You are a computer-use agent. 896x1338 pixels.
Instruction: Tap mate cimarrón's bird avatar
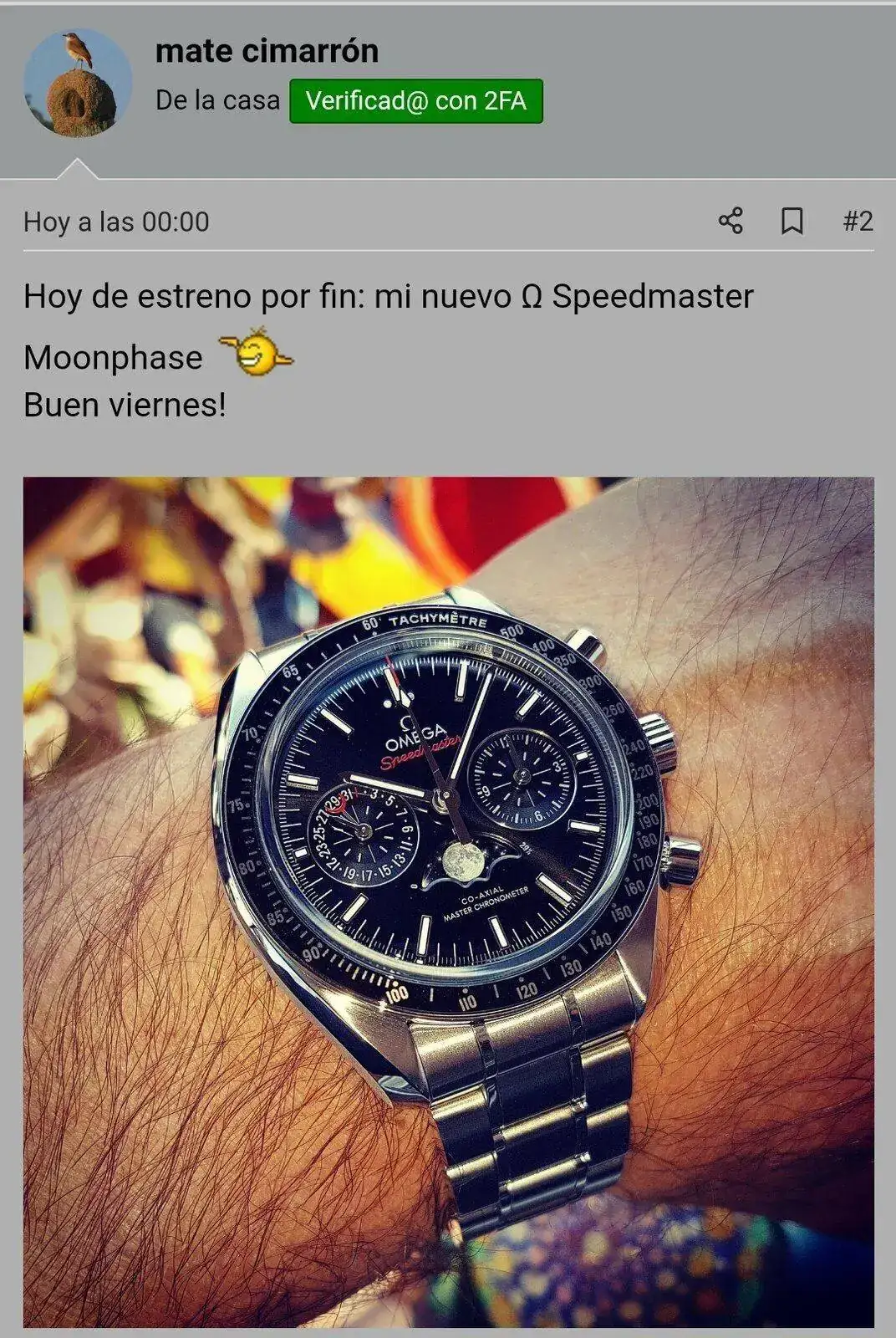click(78, 83)
